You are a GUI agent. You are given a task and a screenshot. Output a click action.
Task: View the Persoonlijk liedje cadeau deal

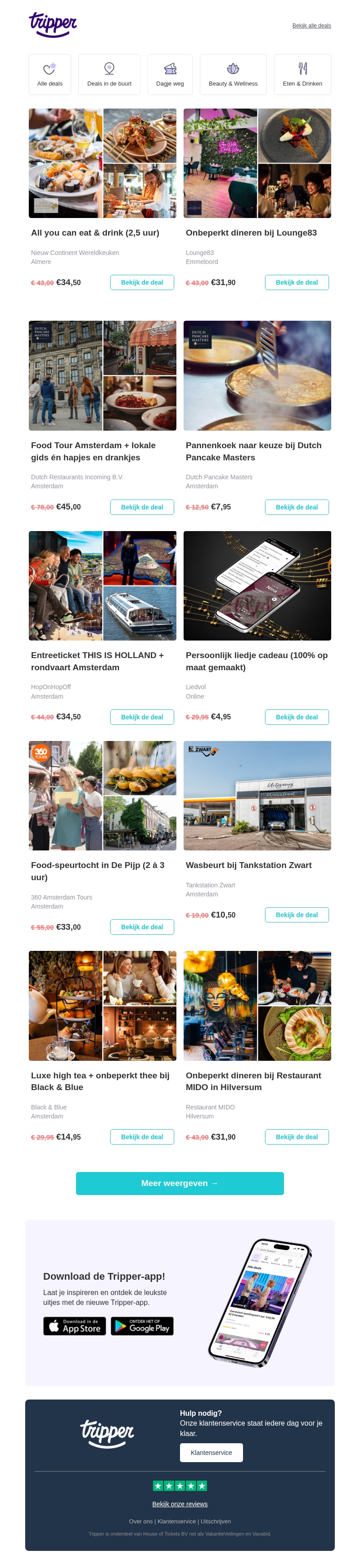[296, 717]
